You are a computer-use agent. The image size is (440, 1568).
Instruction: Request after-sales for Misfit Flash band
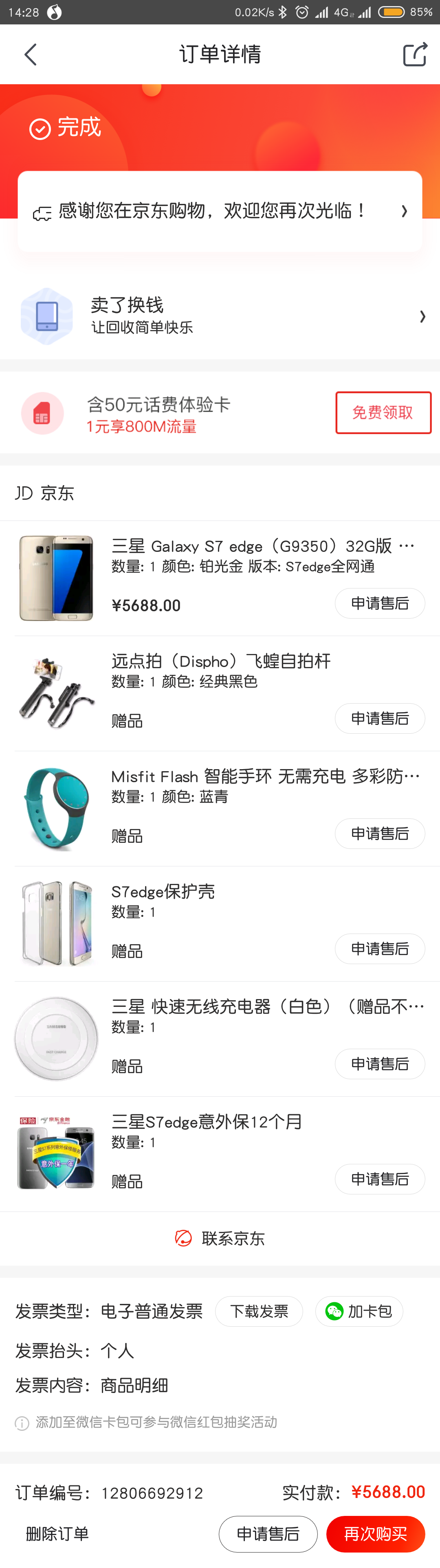tap(379, 833)
